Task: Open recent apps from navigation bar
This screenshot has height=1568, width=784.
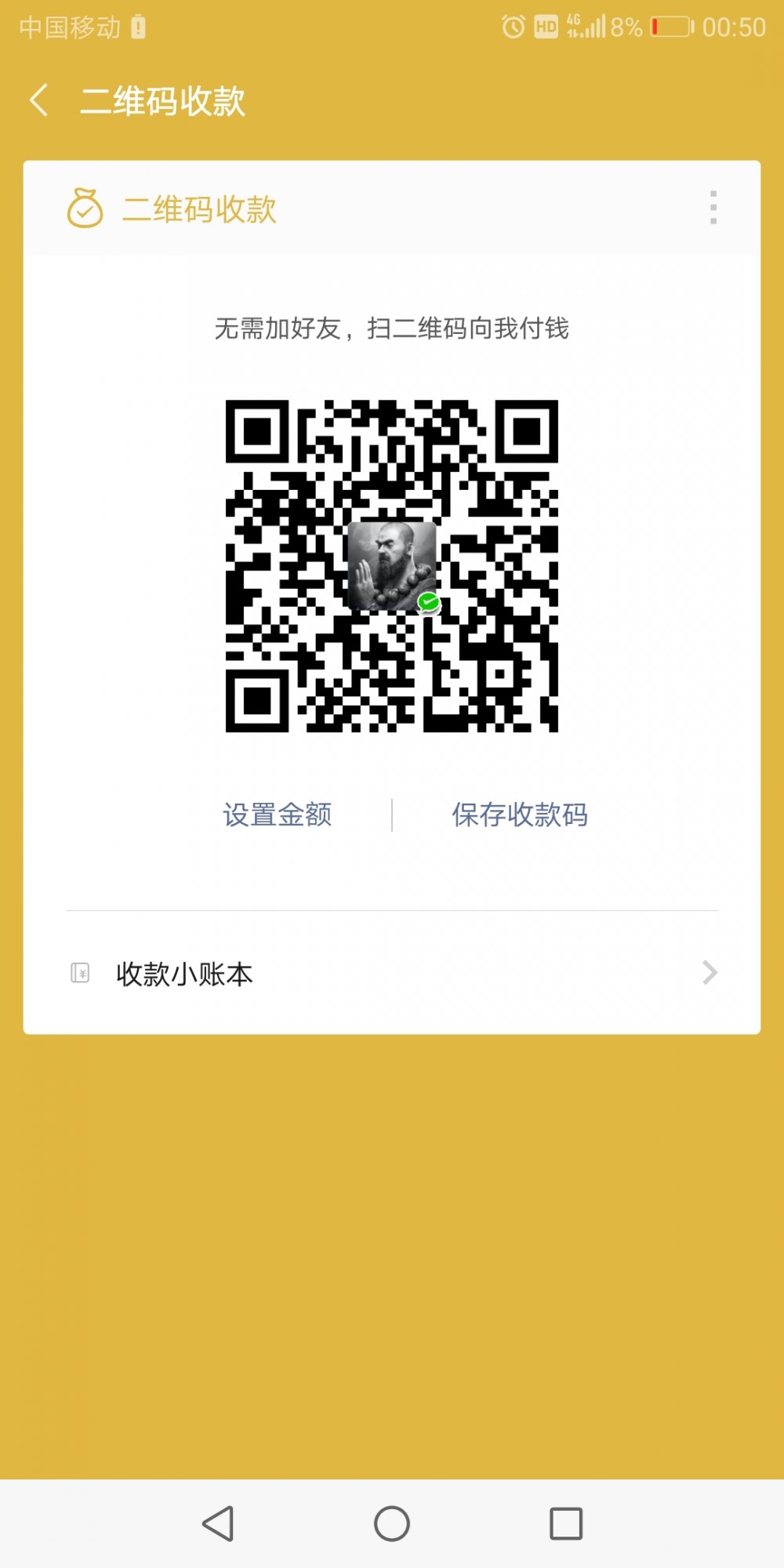Action: click(x=566, y=1524)
